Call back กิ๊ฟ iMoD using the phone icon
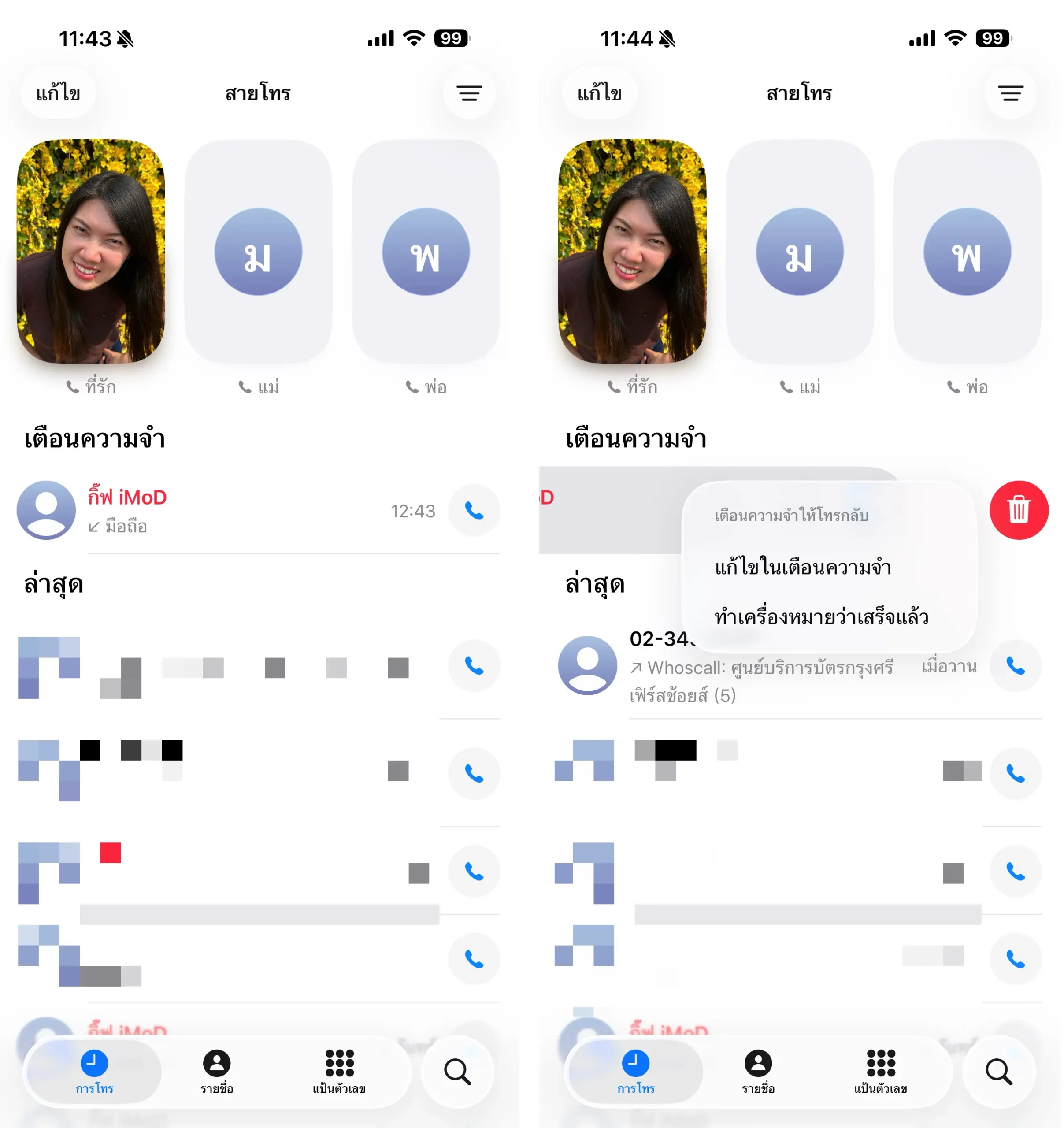The image size is (1064, 1128). tap(474, 511)
